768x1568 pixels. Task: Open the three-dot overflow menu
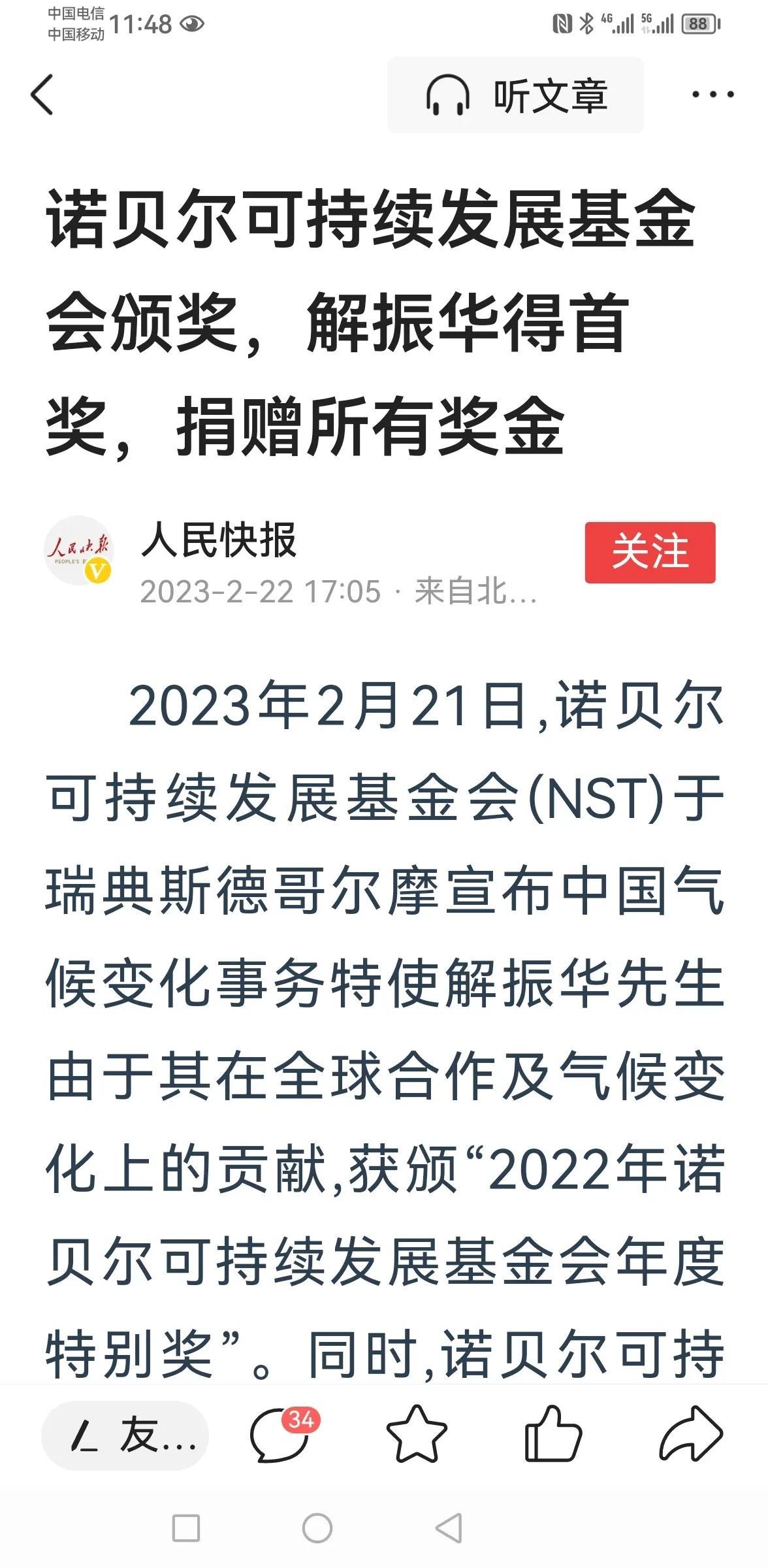(x=712, y=95)
